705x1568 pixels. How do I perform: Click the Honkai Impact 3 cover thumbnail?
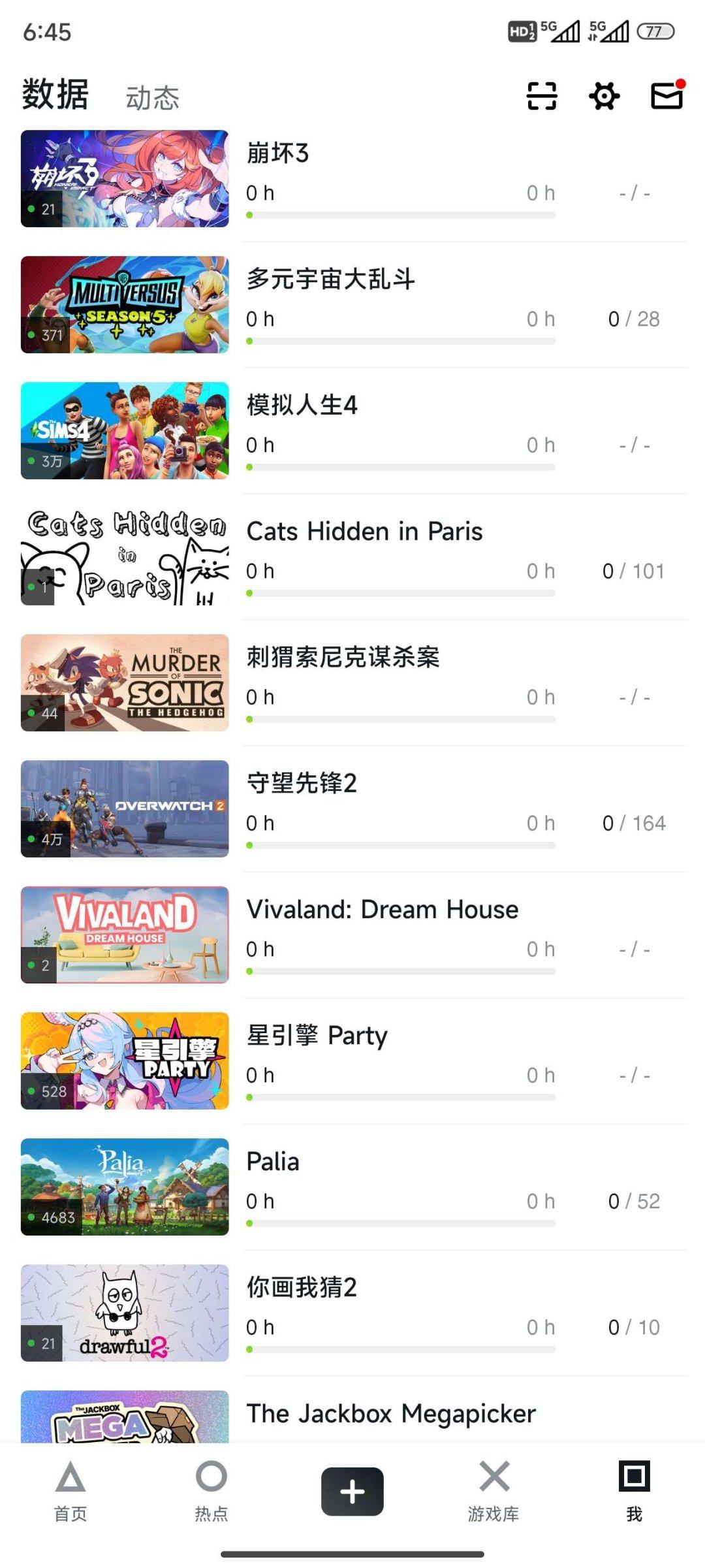pyautogui.click(x=125, y=178)
